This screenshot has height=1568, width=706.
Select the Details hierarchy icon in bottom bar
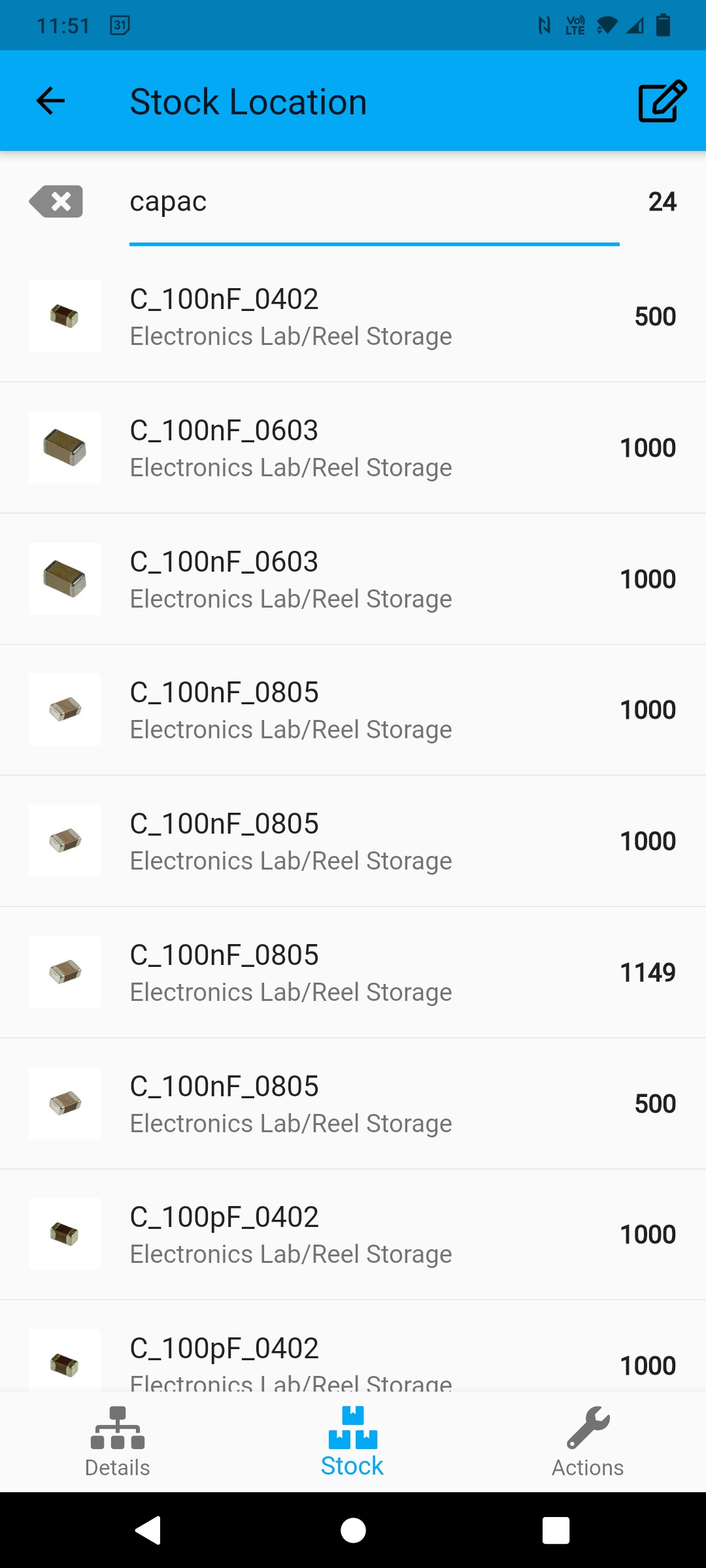point(118,1428)
